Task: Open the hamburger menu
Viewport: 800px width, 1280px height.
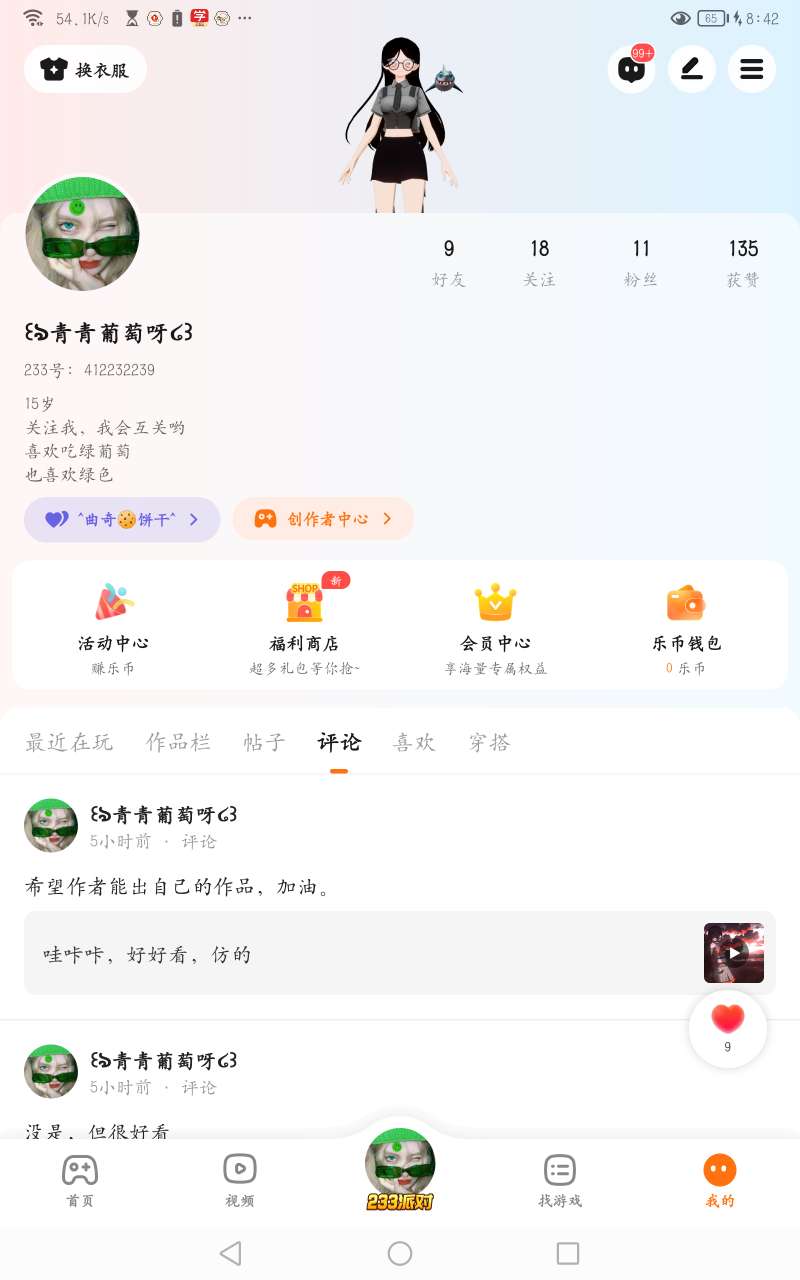Action: [751, 69]
